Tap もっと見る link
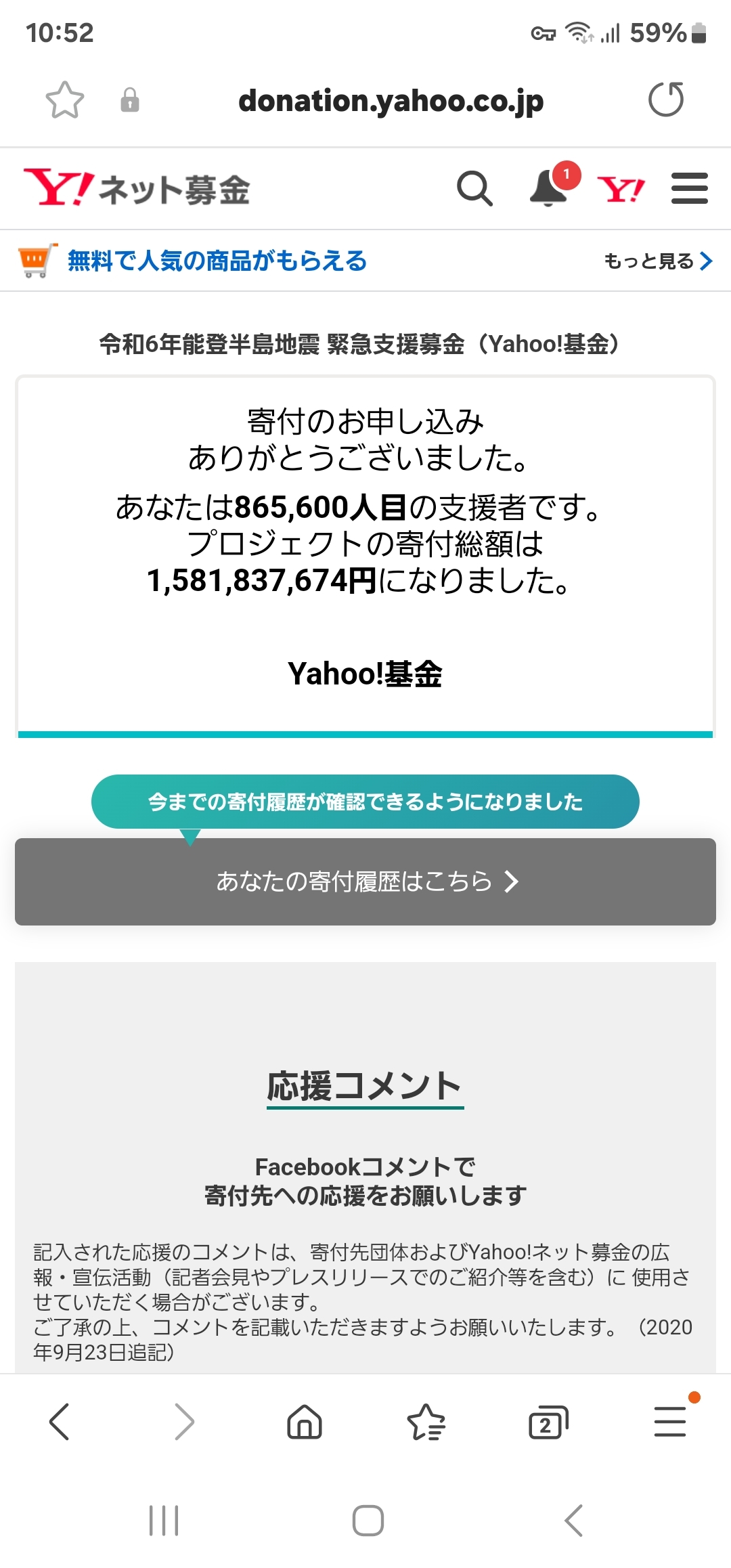Image resolution: width=731 pixels, height=1568 pixels. point(658,261)
